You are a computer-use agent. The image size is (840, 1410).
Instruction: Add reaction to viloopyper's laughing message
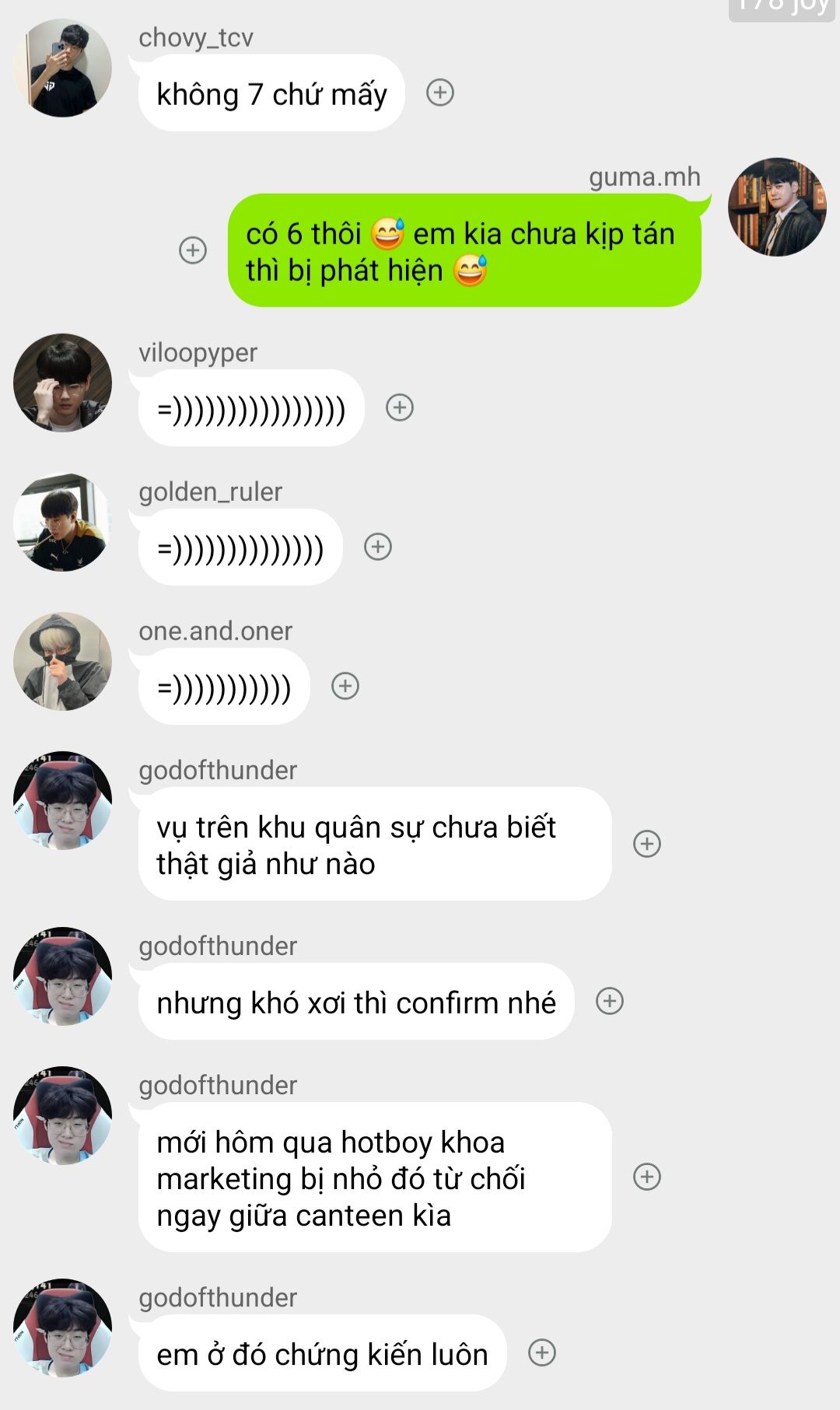400,408
